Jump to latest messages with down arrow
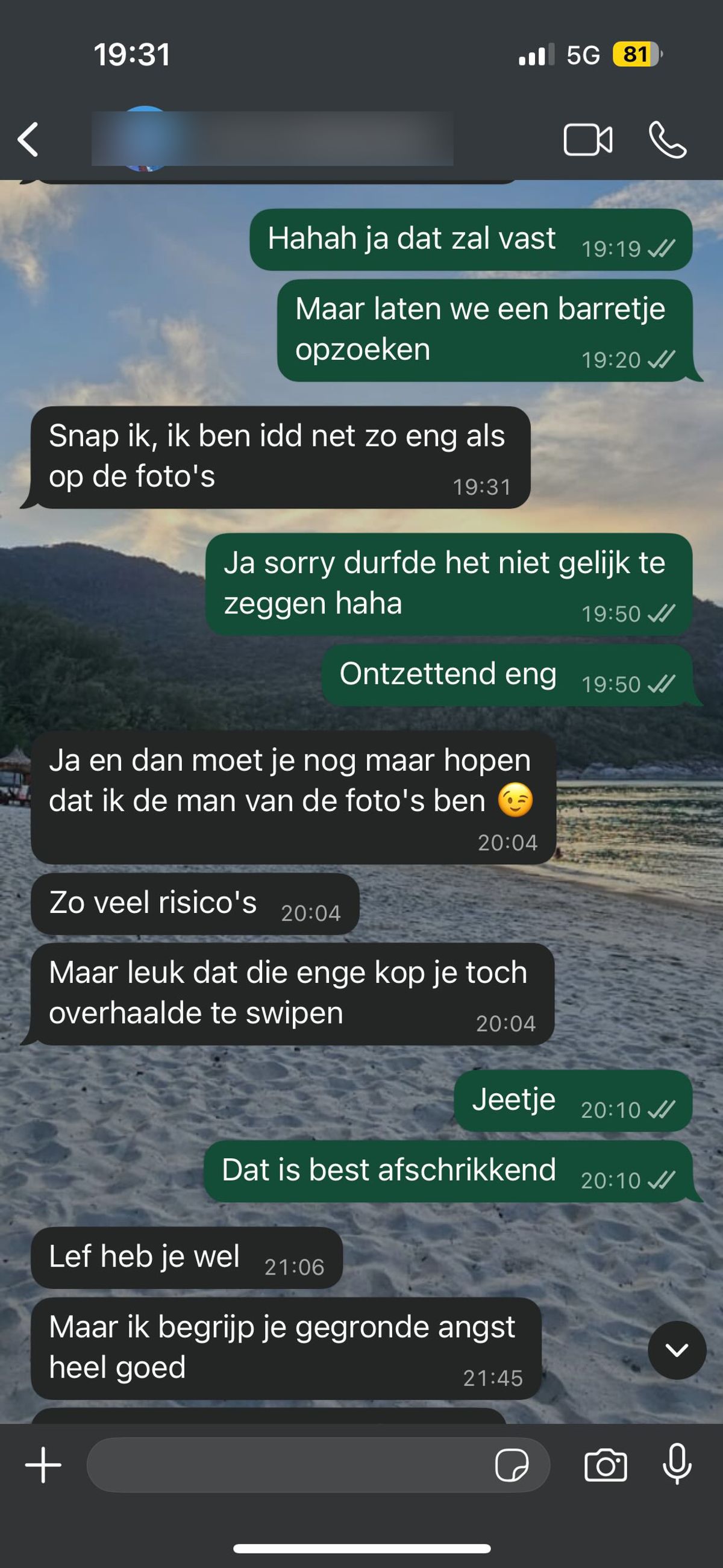This screenshot has width=723, height=1568. click(x=677, y=1350)
